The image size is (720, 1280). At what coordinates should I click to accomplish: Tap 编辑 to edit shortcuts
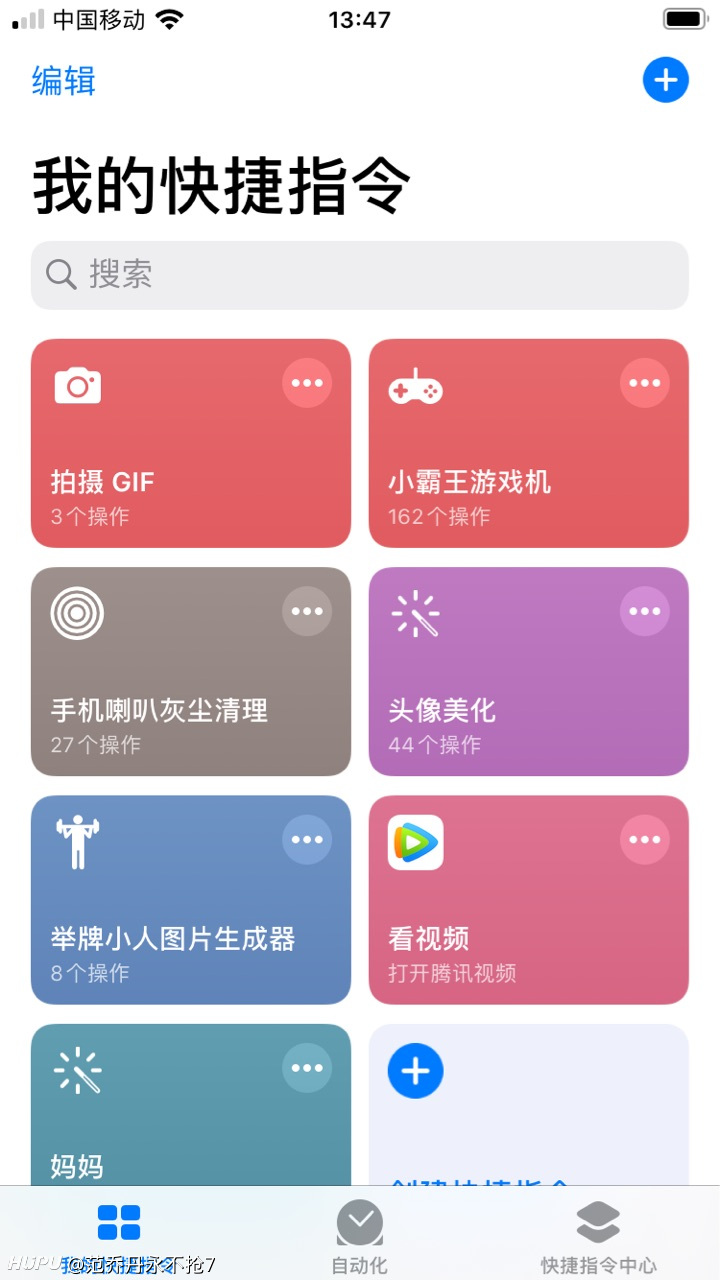[x=64, y=80]
